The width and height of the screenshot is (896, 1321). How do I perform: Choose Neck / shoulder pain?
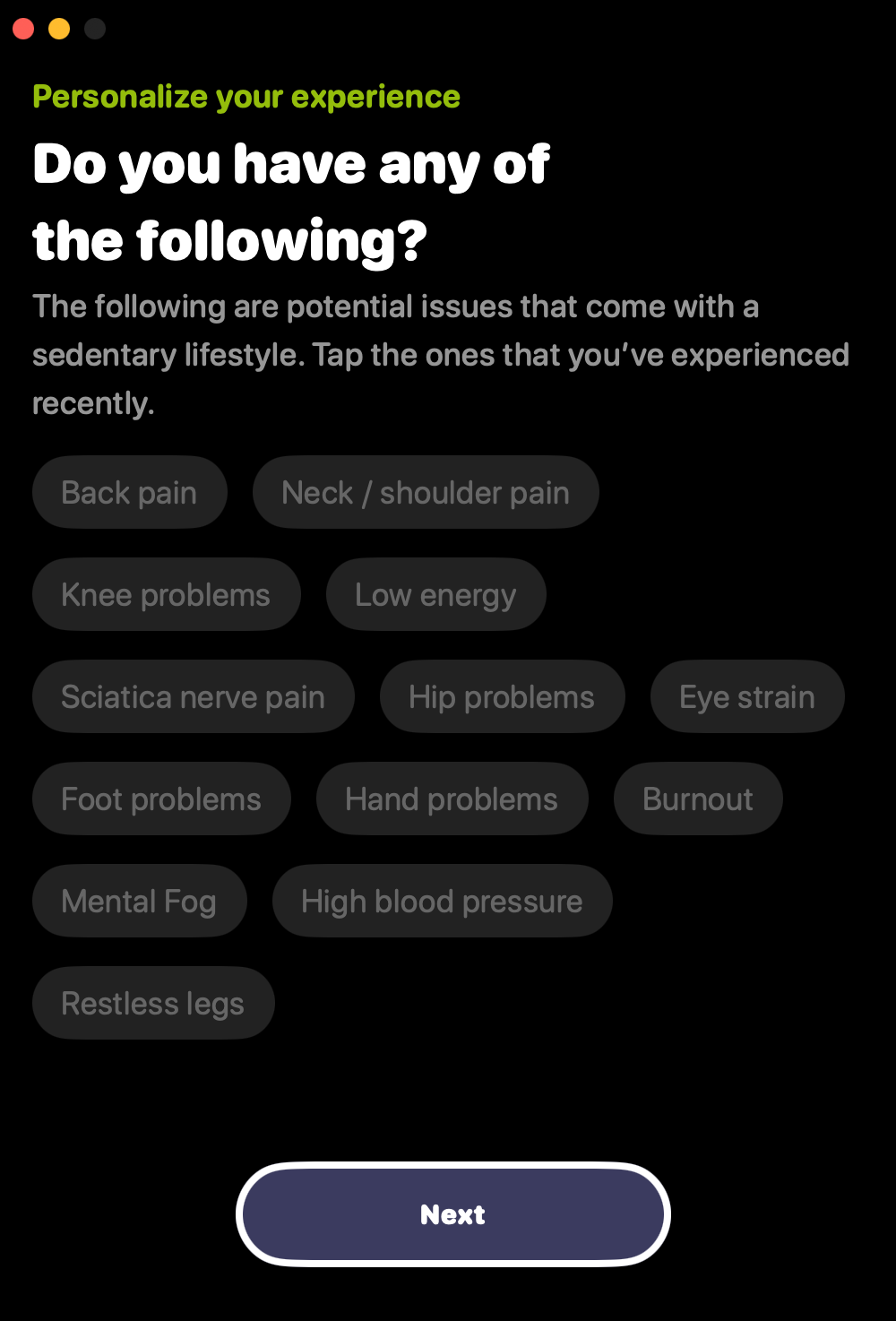(x=426, y=493)
